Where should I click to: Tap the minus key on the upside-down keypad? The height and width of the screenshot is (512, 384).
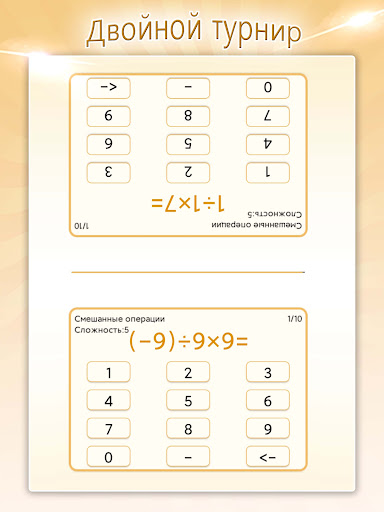coord(188,88)
